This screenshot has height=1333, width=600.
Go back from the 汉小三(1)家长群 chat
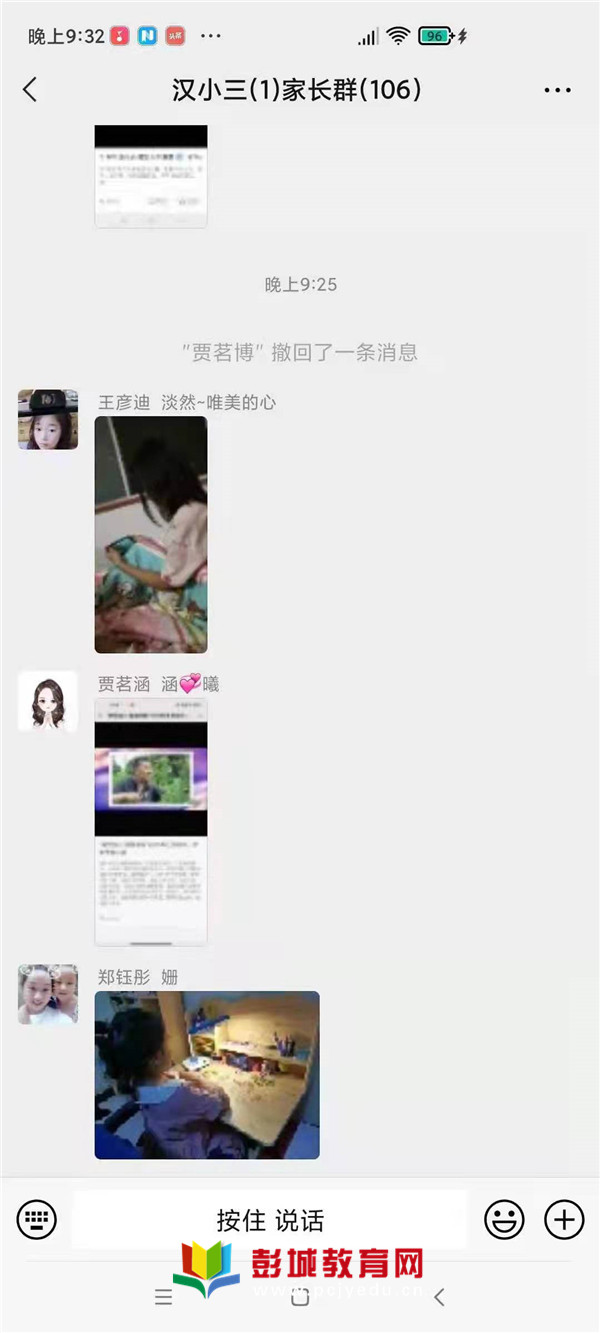click(30, 89)
